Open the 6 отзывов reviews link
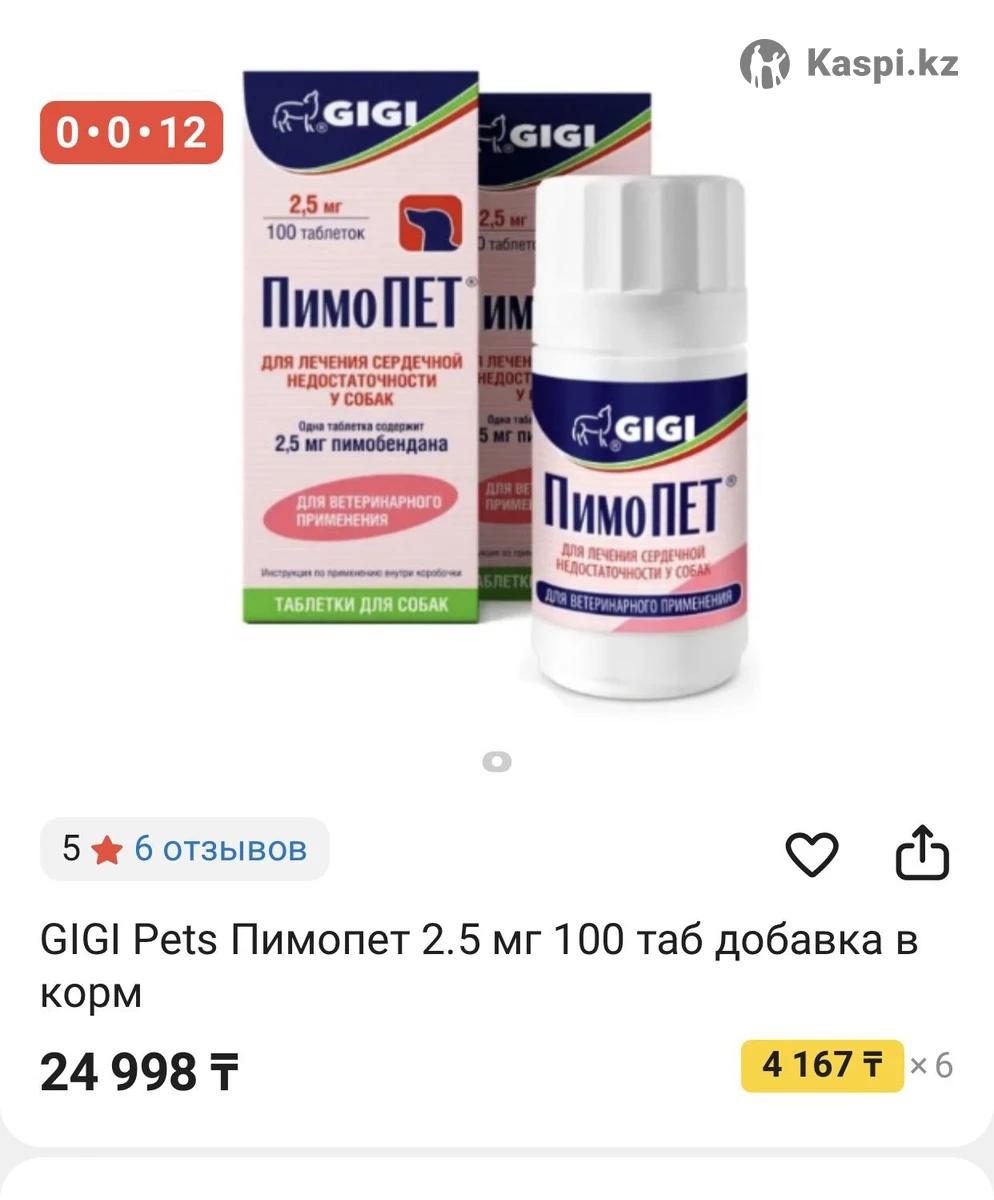This screenshot has width=994, height=1200. tap(220, 849)
